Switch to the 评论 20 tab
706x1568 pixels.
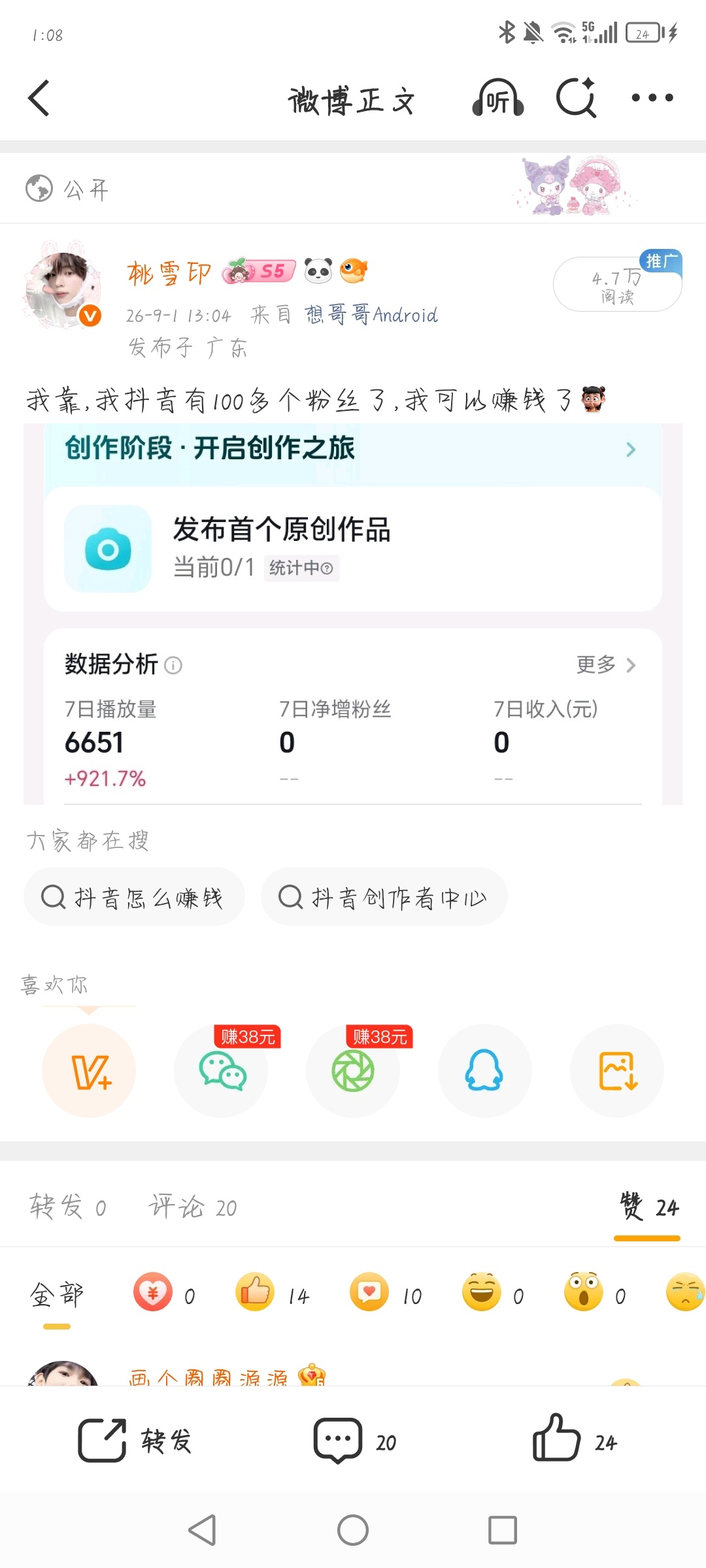[x=193, y=1207]
